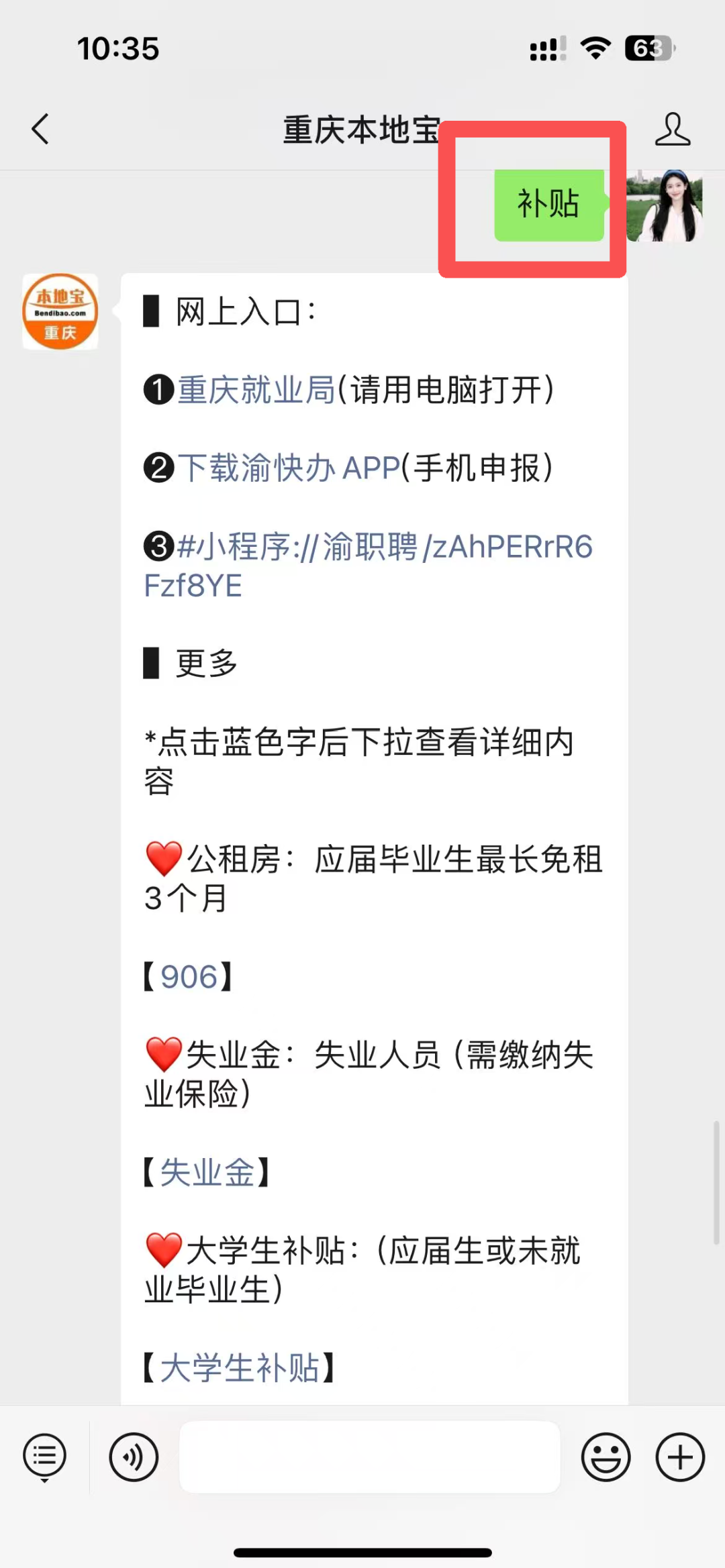725x1568 pixels.
Task: Tap the blue 失业金 keyword link
Action: click(207, 1173)
